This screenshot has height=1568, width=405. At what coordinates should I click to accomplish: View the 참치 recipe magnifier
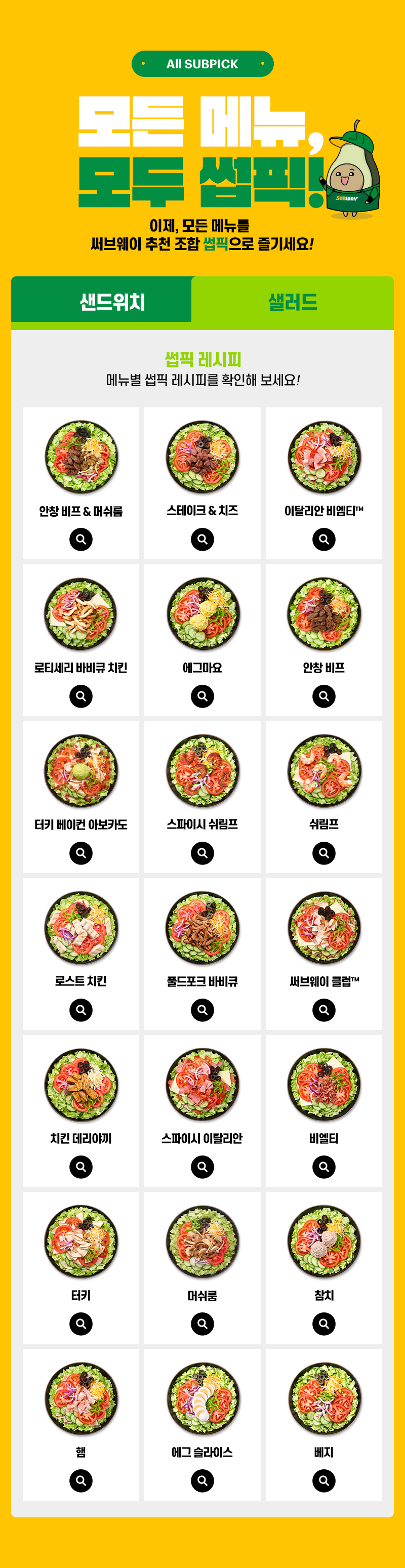tap(323, 1324)
